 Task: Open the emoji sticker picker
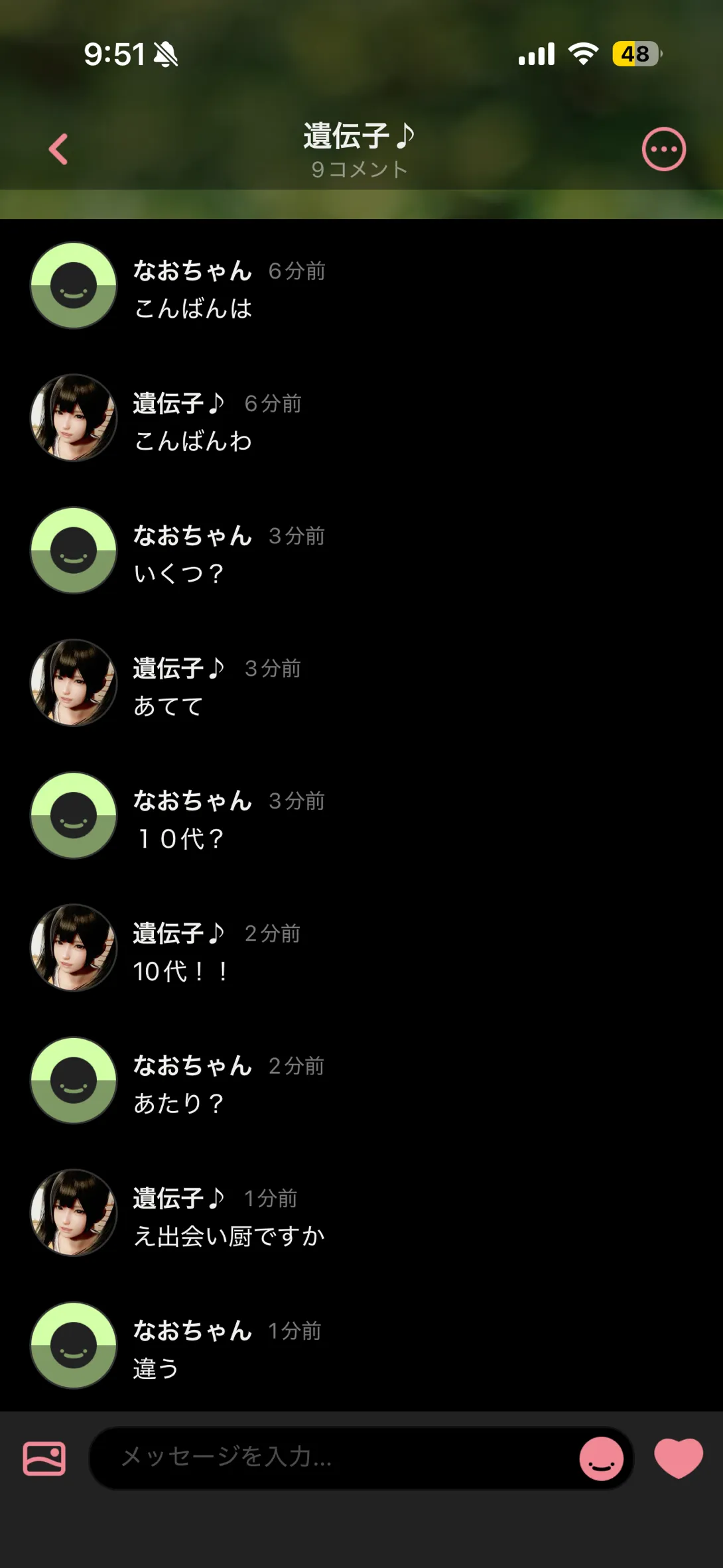click(601, 1459)
